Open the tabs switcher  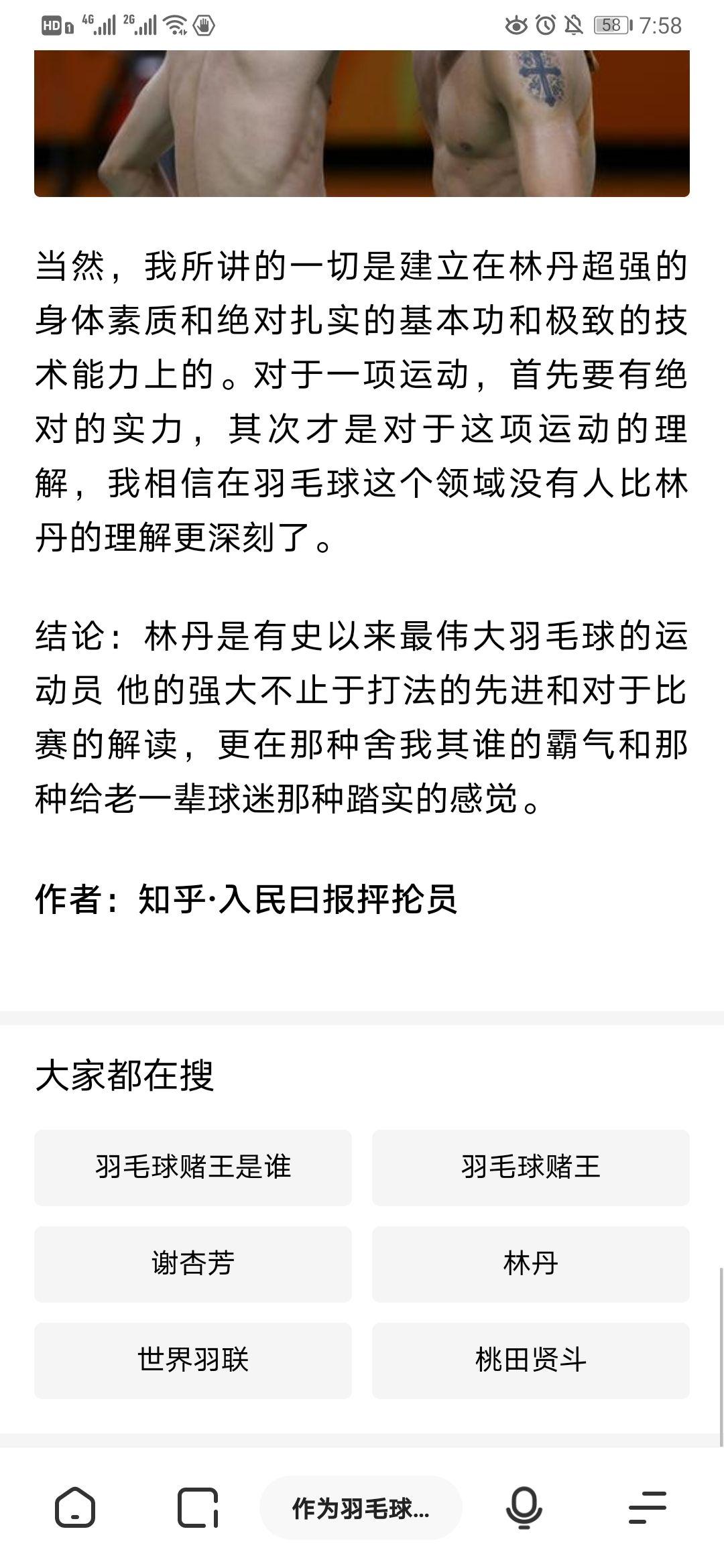pos(198,1508)
